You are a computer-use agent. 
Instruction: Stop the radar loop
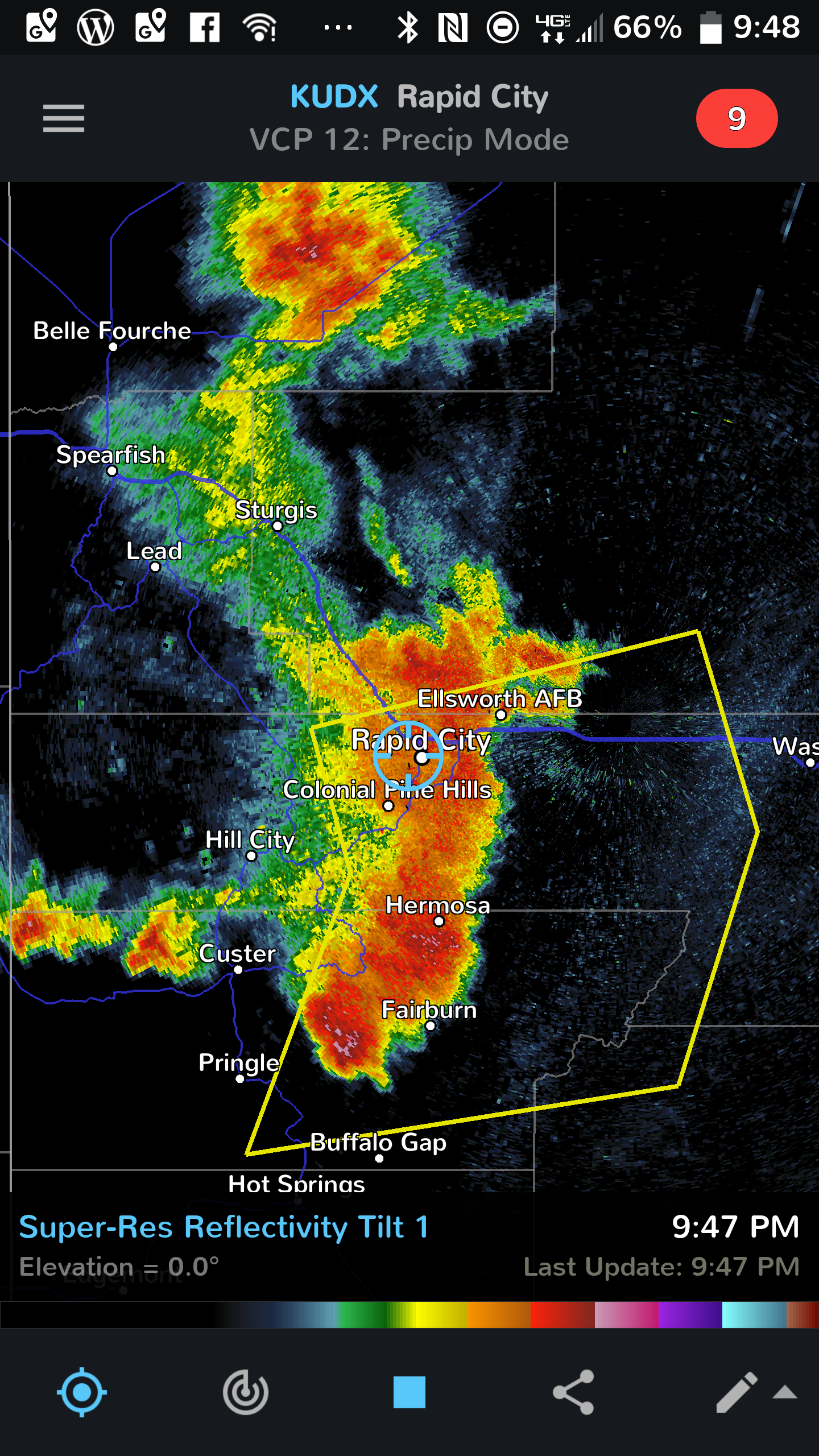pyautogui.click(x=409, y=1392)
